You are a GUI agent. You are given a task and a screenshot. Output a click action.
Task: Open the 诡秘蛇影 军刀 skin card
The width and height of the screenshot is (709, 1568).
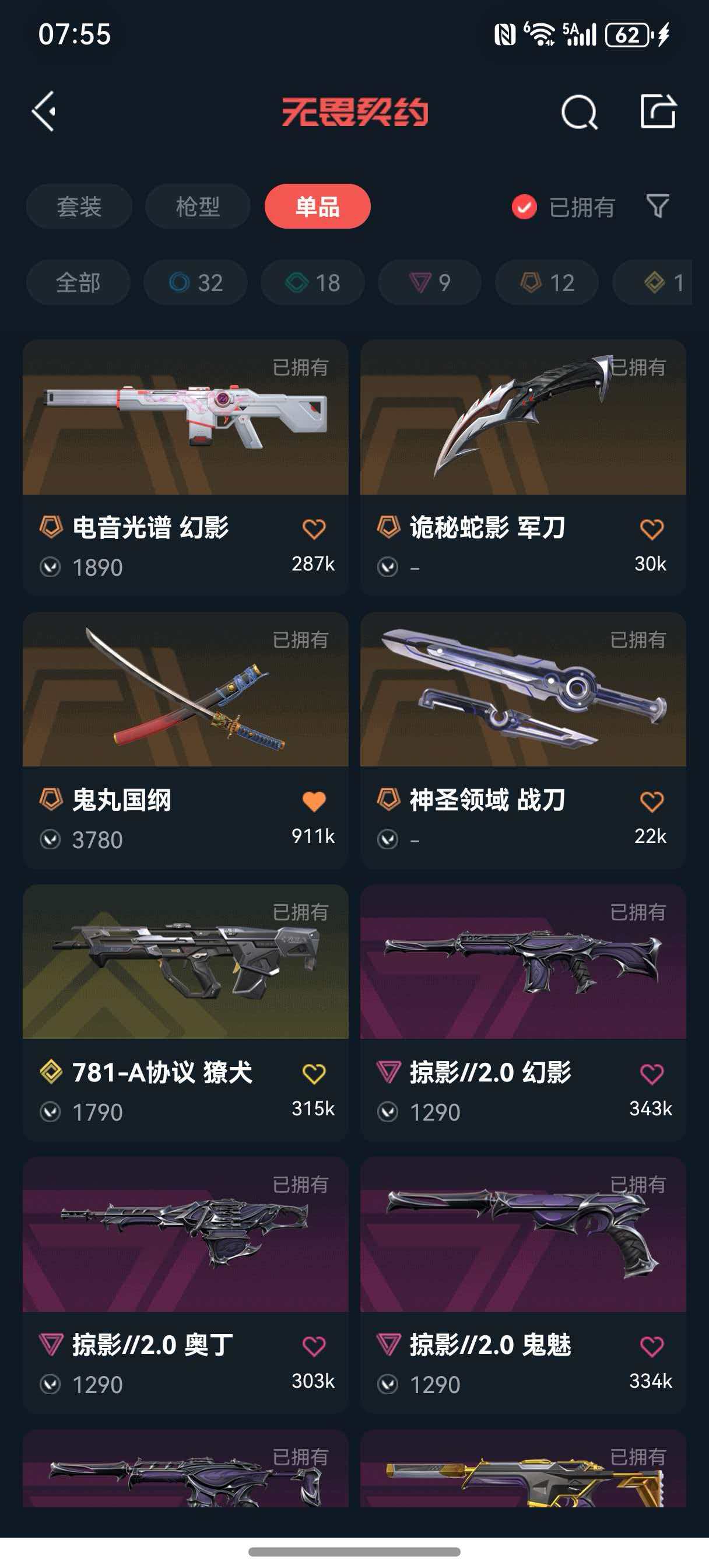[x=524, y=467]
